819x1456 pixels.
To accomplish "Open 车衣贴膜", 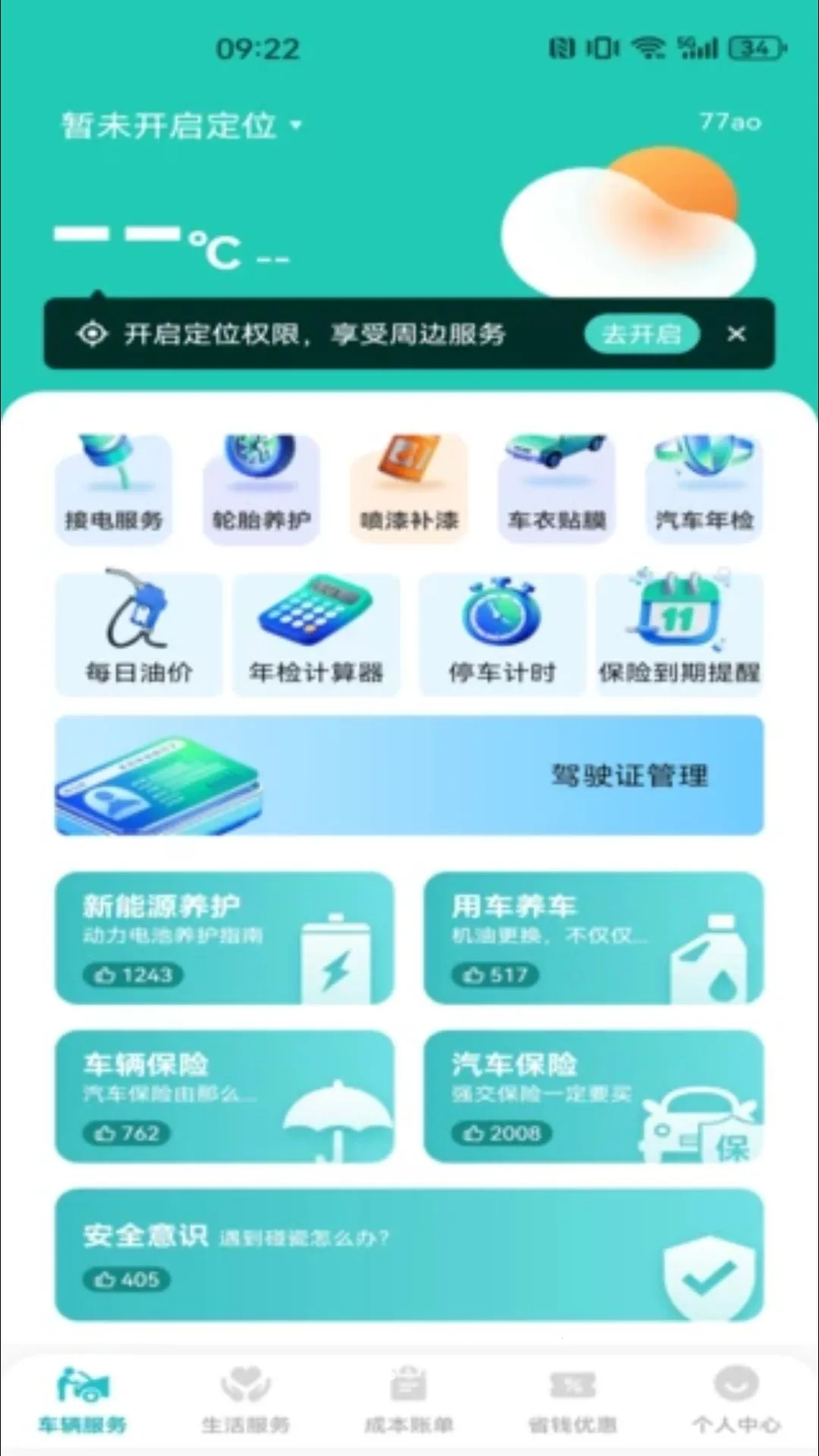I will pyautogui.click(x=556, y=488).
